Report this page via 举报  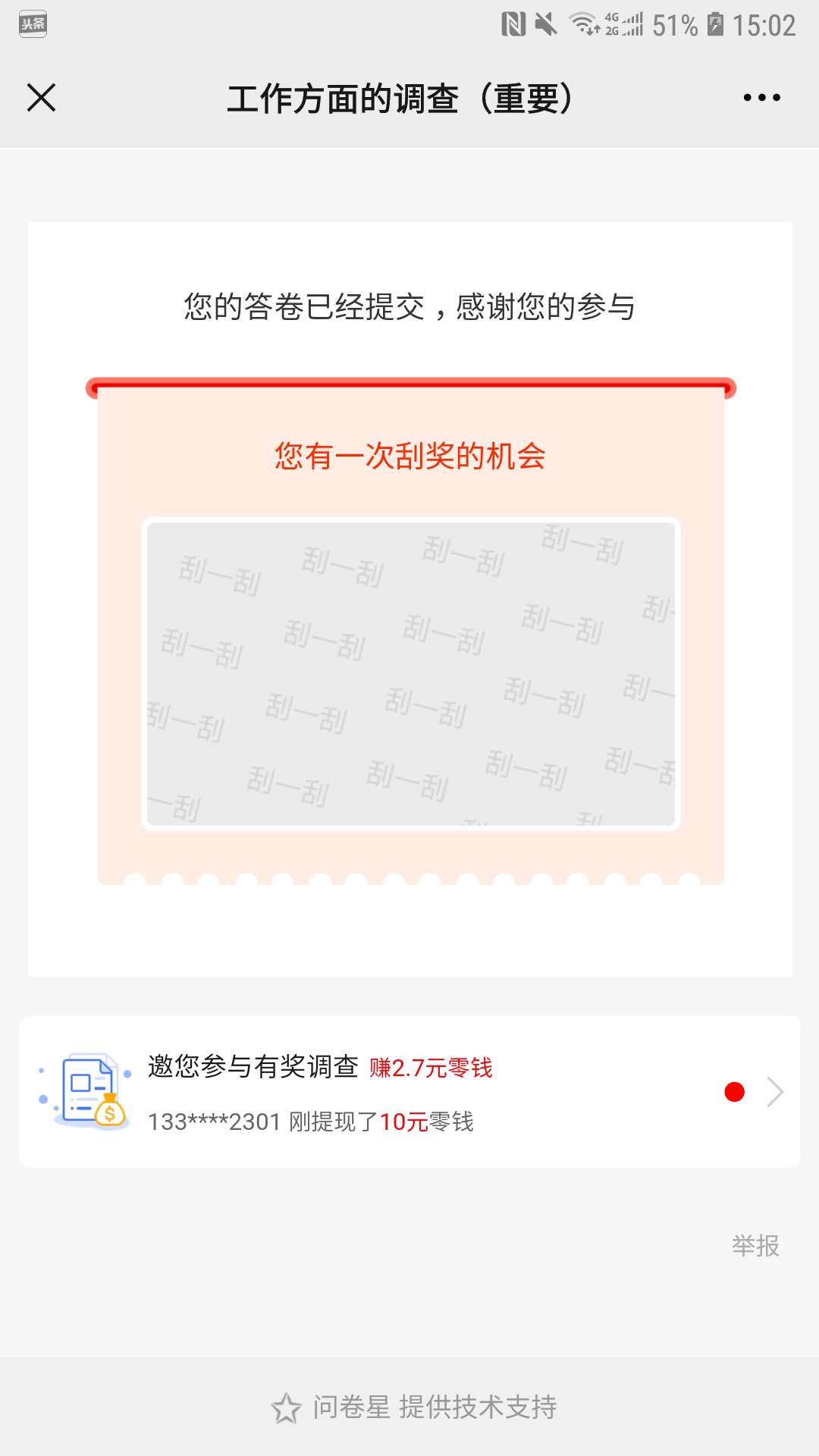tap(755, 1245)
